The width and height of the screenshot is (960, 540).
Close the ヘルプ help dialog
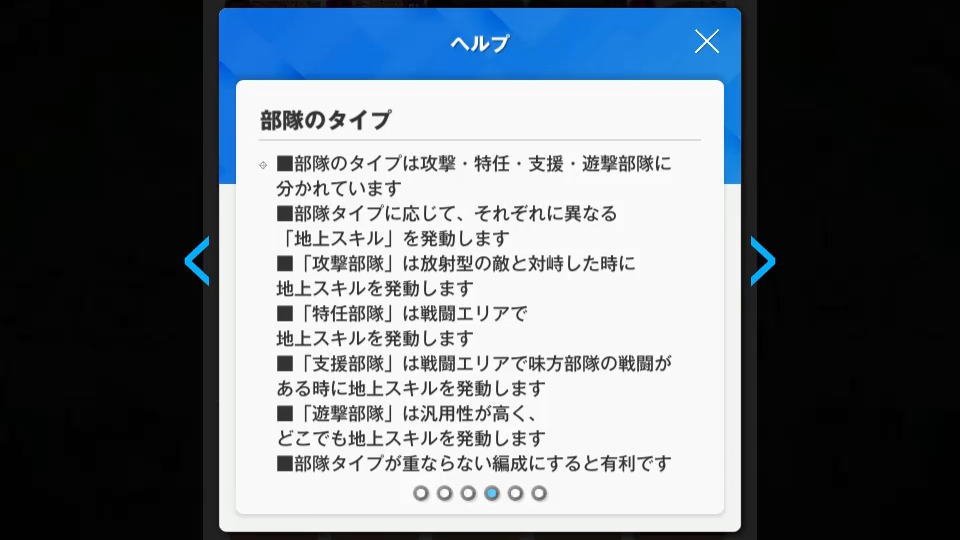coord(707,41)
